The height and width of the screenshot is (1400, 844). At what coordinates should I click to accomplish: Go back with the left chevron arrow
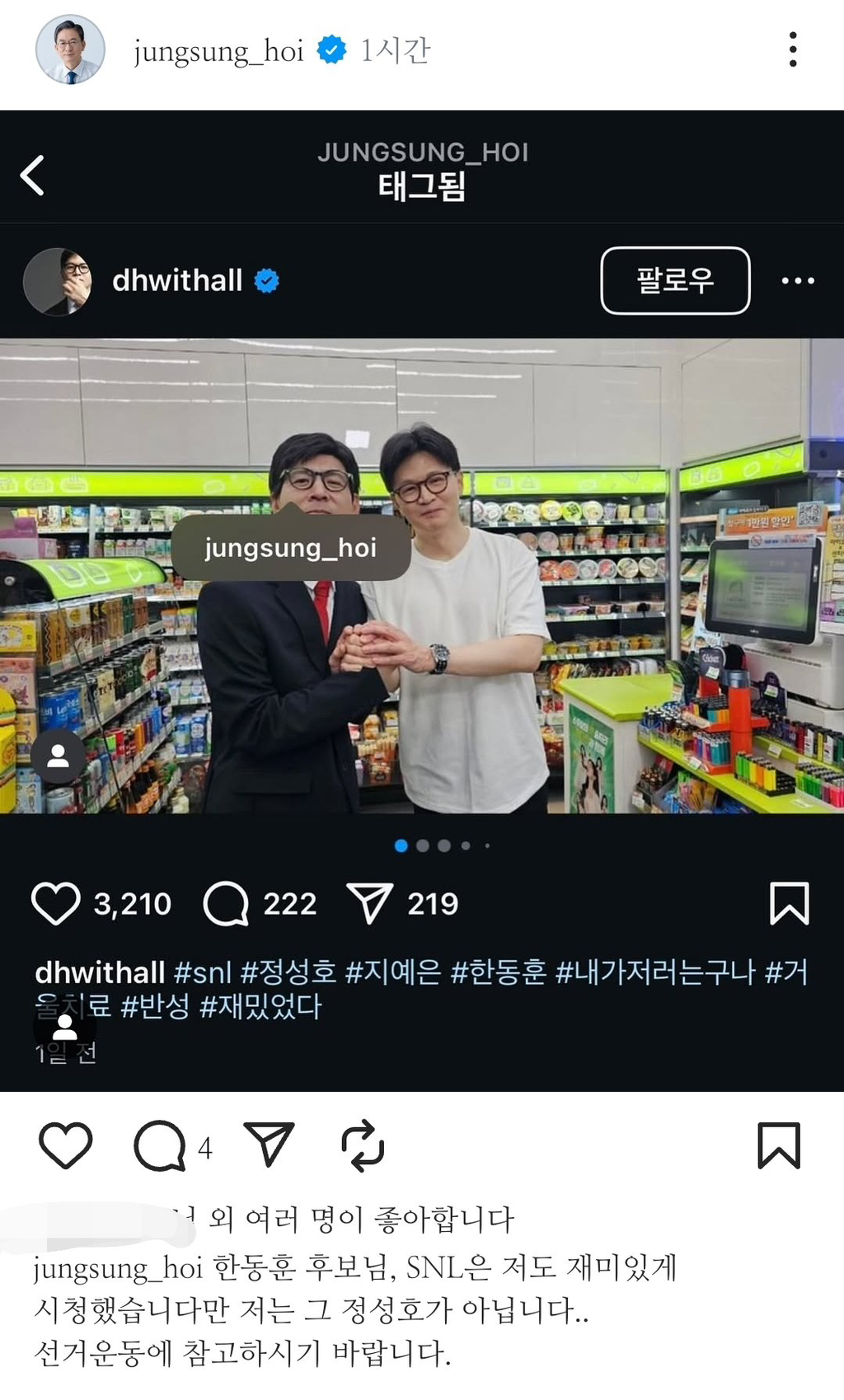(x=33, y=176)
